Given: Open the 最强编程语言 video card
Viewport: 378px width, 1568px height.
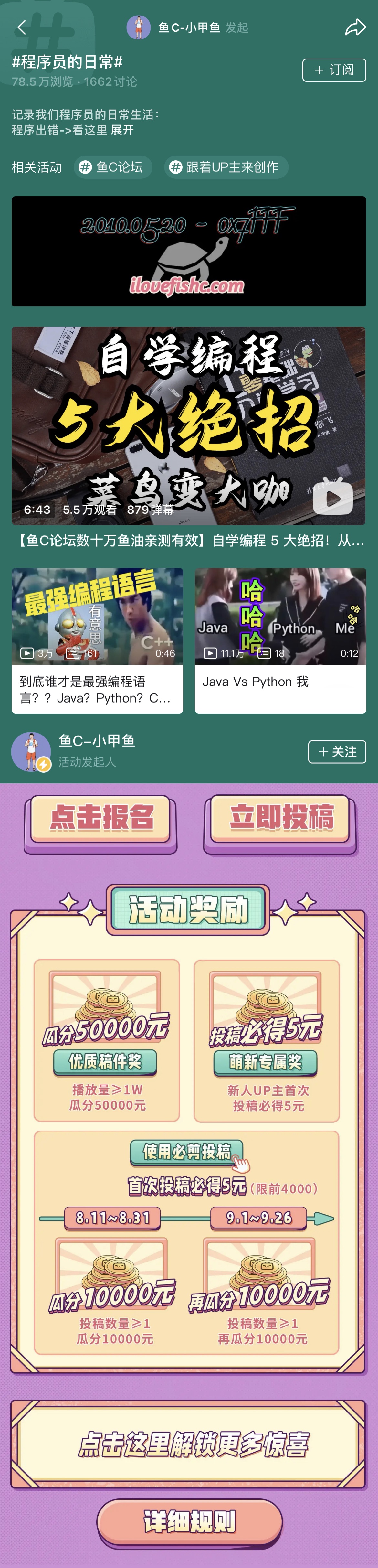Looking at the screenshot, I should pyautogui.click(x=97, y=640).
